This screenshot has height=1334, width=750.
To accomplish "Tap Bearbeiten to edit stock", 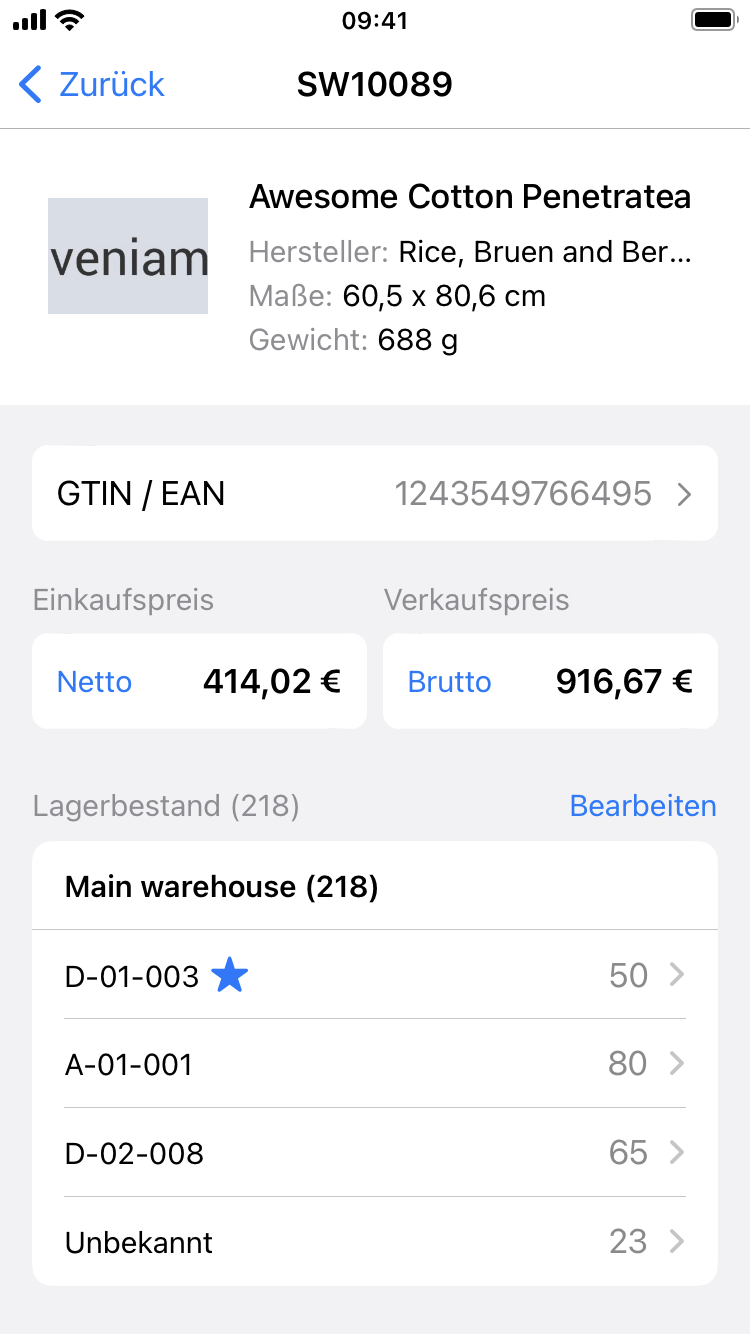I will 643,805.
